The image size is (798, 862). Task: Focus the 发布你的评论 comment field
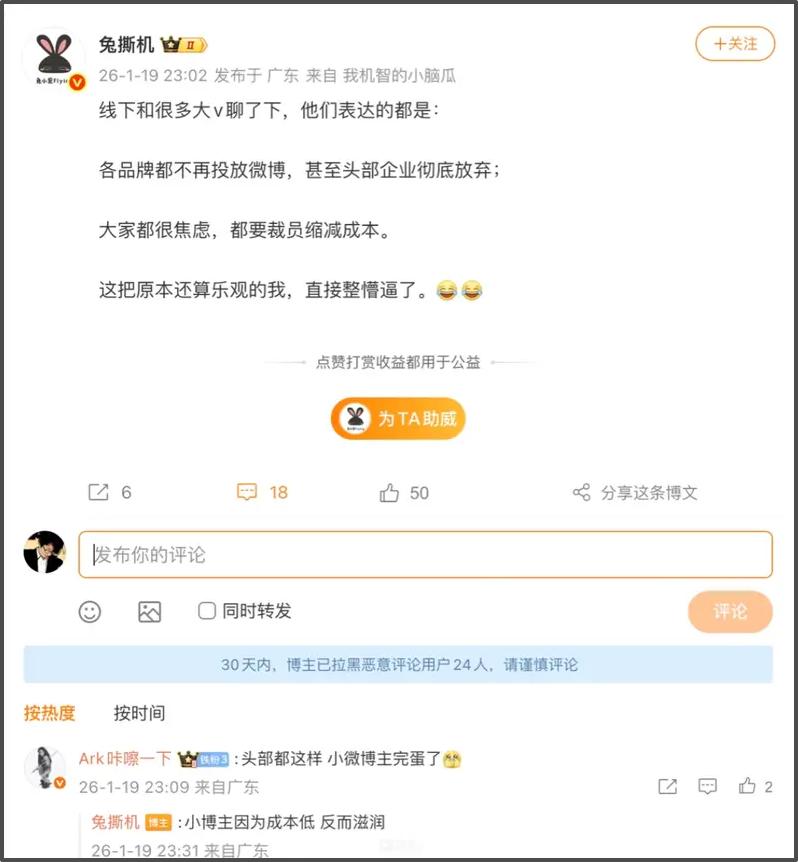click(x=425, y=554)
